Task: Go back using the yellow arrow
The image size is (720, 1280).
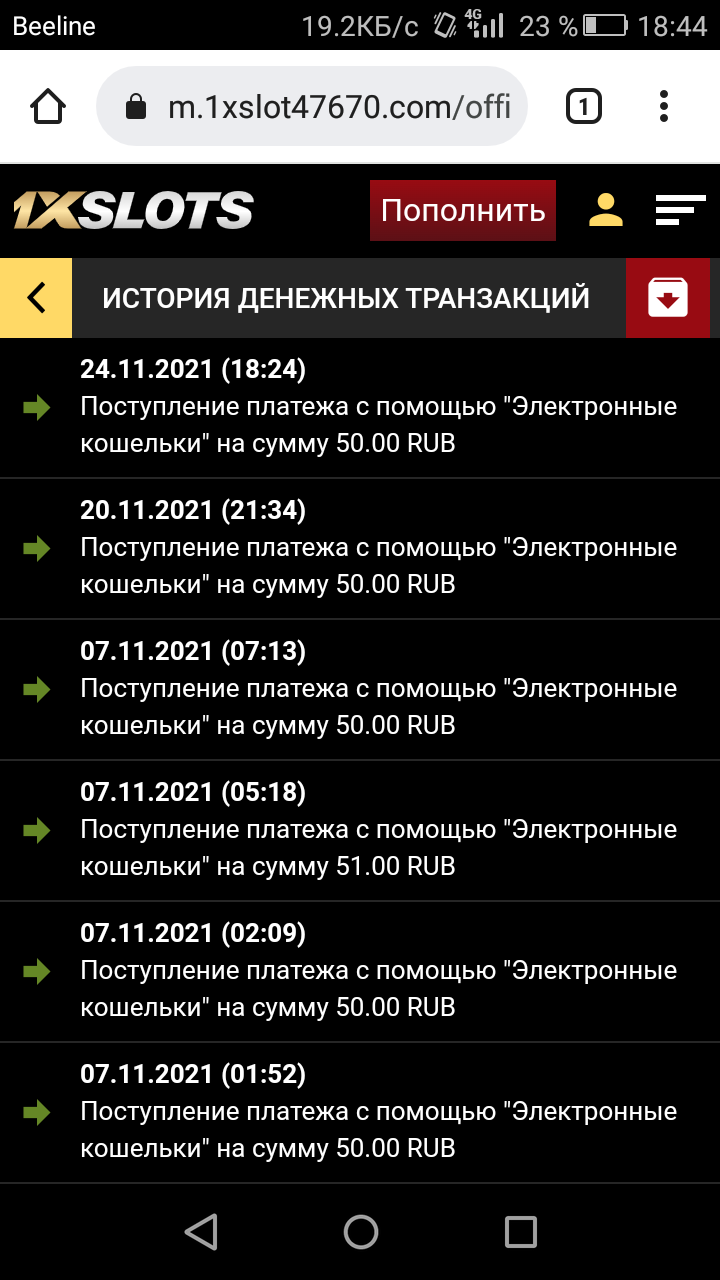Action: (x=36, y=298)
